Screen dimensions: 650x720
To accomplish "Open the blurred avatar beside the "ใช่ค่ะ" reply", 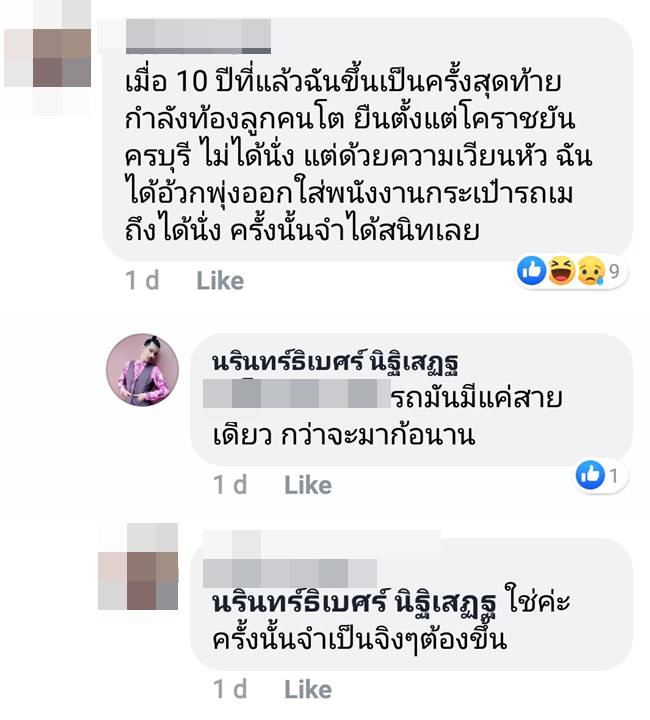I will 140,565.
